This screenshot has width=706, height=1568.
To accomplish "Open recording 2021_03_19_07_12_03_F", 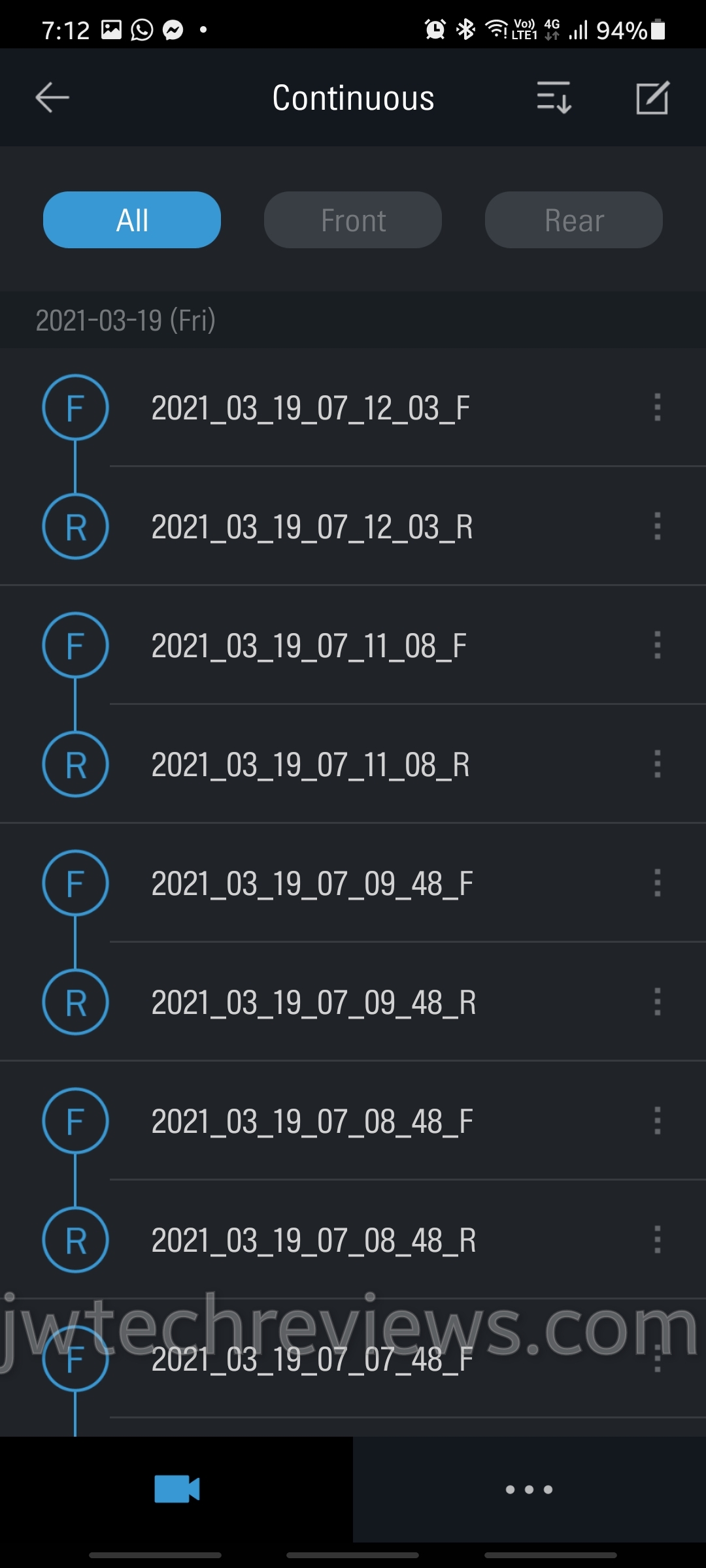I will (311, 408).
